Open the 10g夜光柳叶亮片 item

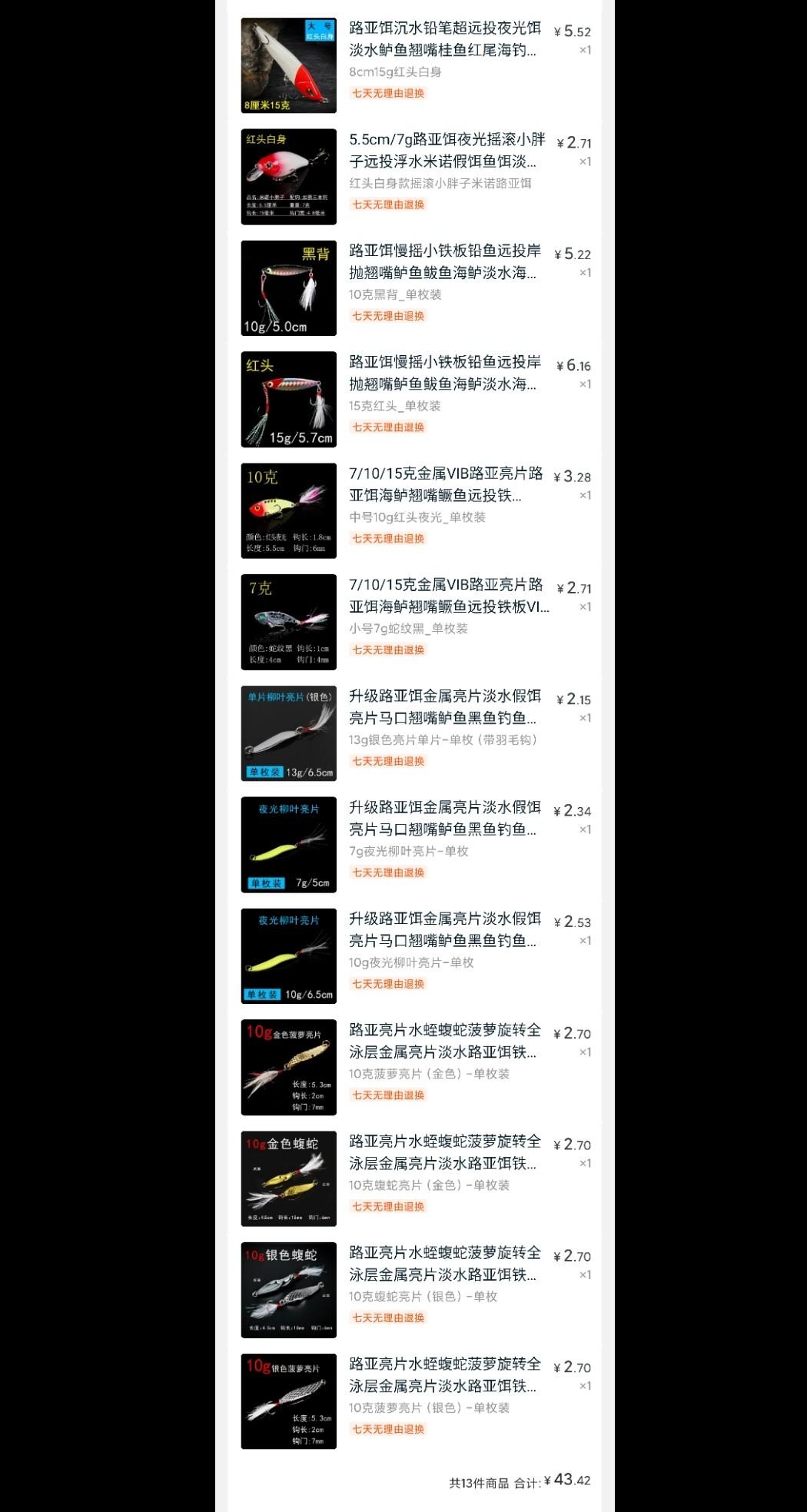[x=415, y=957]
